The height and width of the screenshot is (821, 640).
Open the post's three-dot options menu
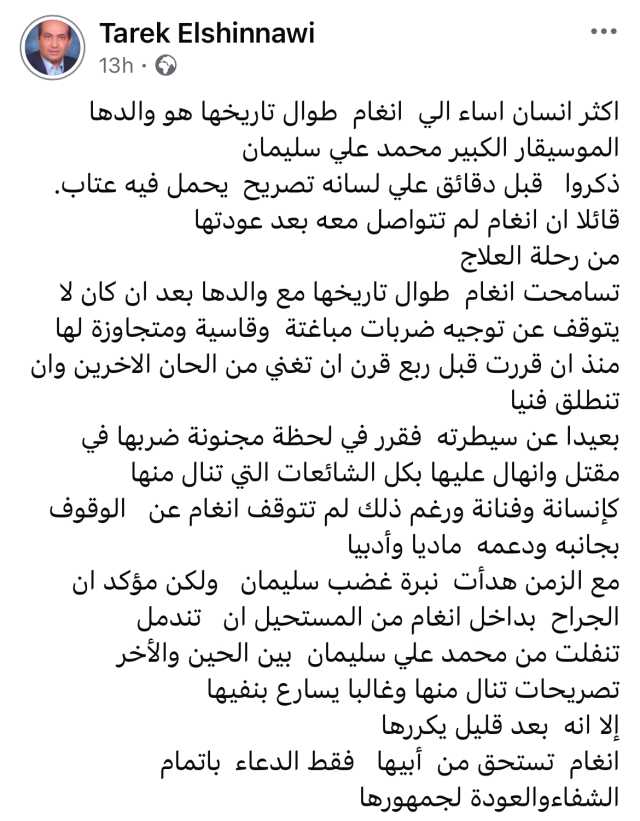click(x=603, y=32)
